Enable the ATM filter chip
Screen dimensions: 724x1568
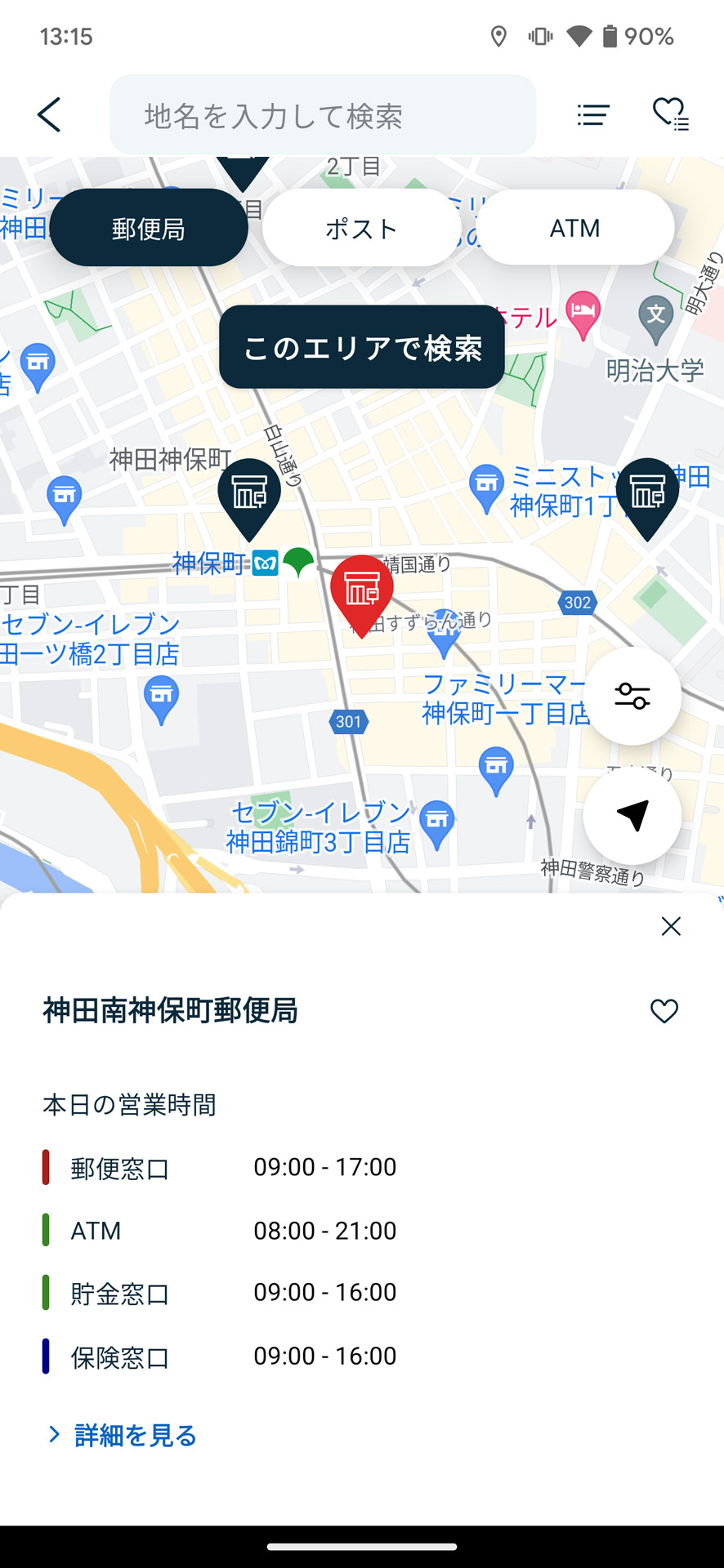574,228
